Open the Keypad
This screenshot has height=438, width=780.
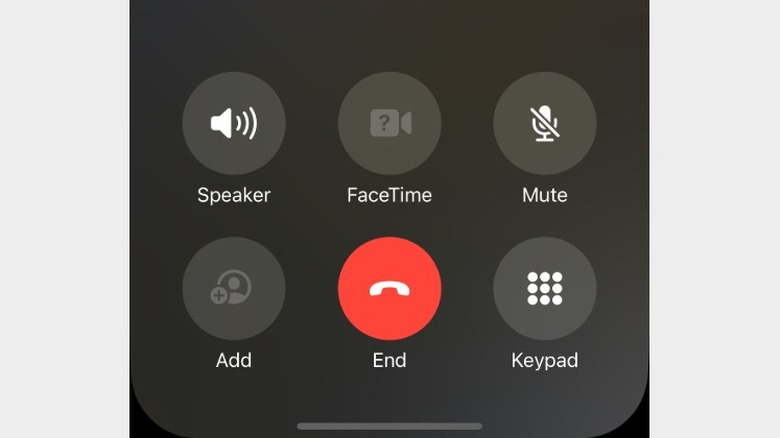[x=545, y=289]
